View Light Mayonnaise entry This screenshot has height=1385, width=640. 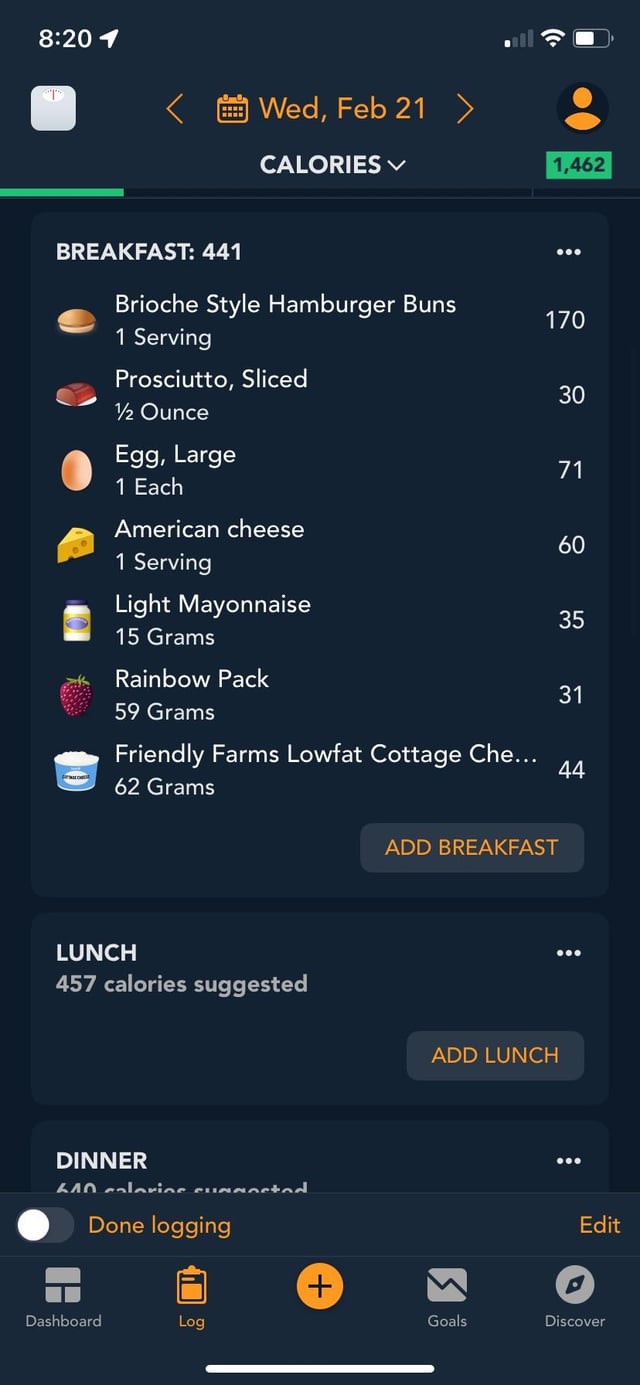coord(320,620)
